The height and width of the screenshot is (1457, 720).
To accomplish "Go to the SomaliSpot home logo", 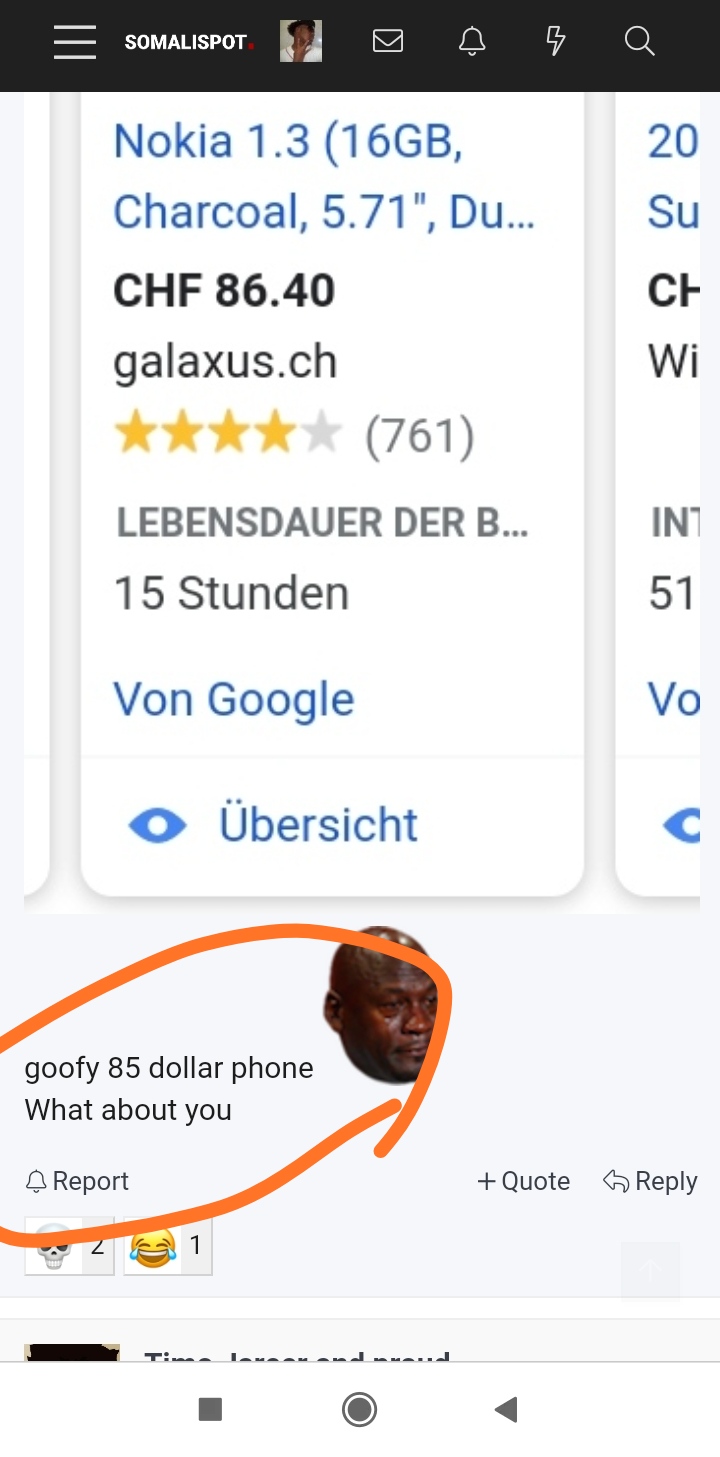I will tap(188, 42).
